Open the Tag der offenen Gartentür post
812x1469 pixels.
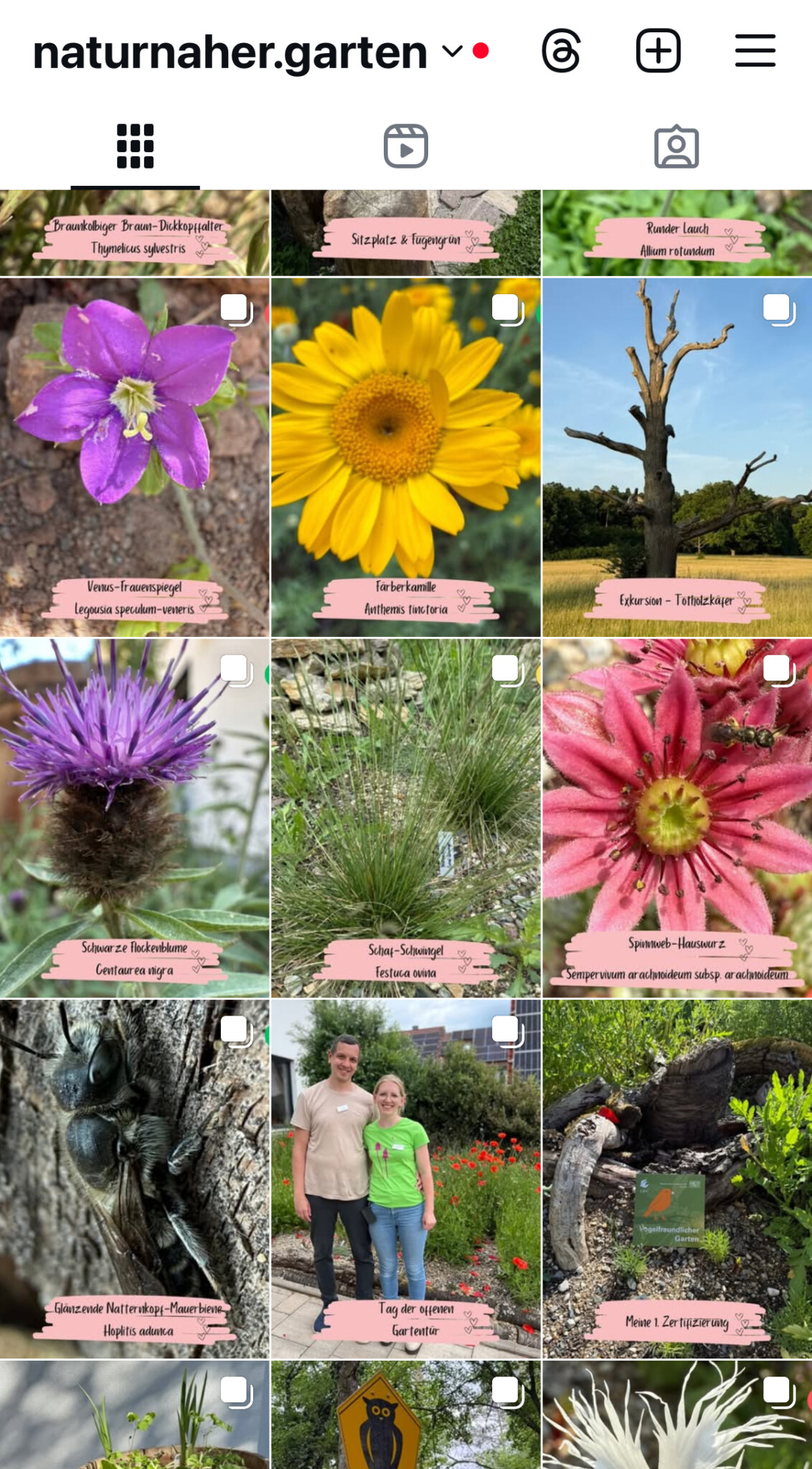(x=405, y=1178)
